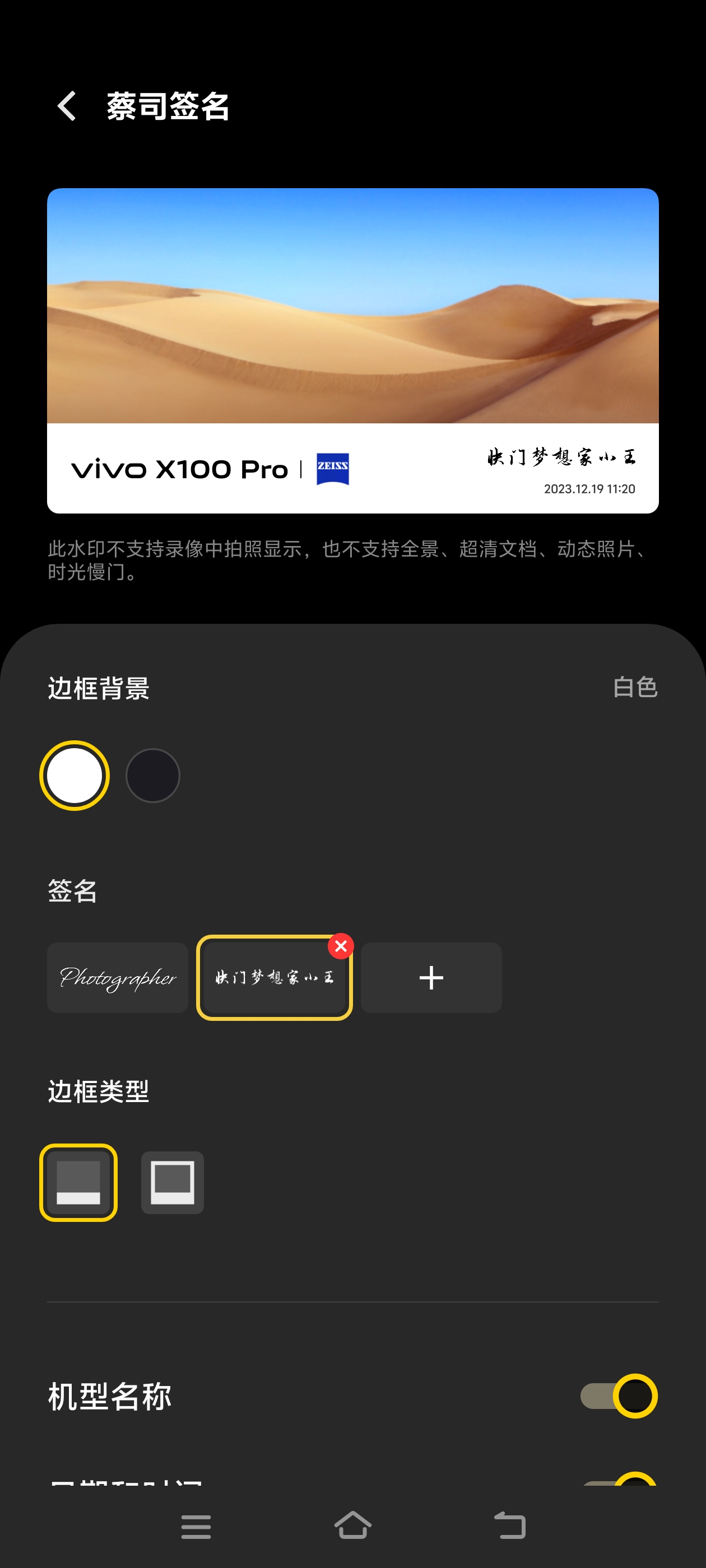Choose the Photographer signature
The height and width of the screenshot is (1568, 706).
click(x=118, y=977)
